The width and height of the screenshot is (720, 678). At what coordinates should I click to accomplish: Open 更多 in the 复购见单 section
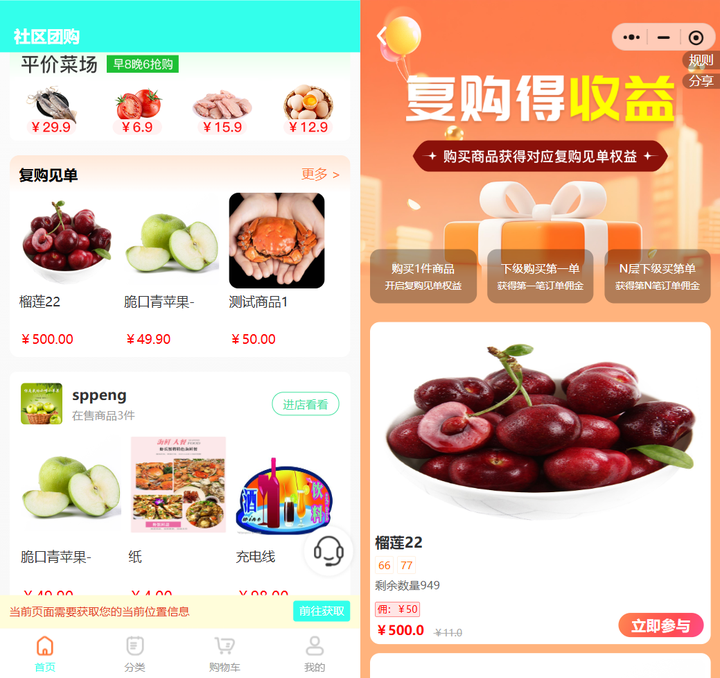[x=320, y=175]
